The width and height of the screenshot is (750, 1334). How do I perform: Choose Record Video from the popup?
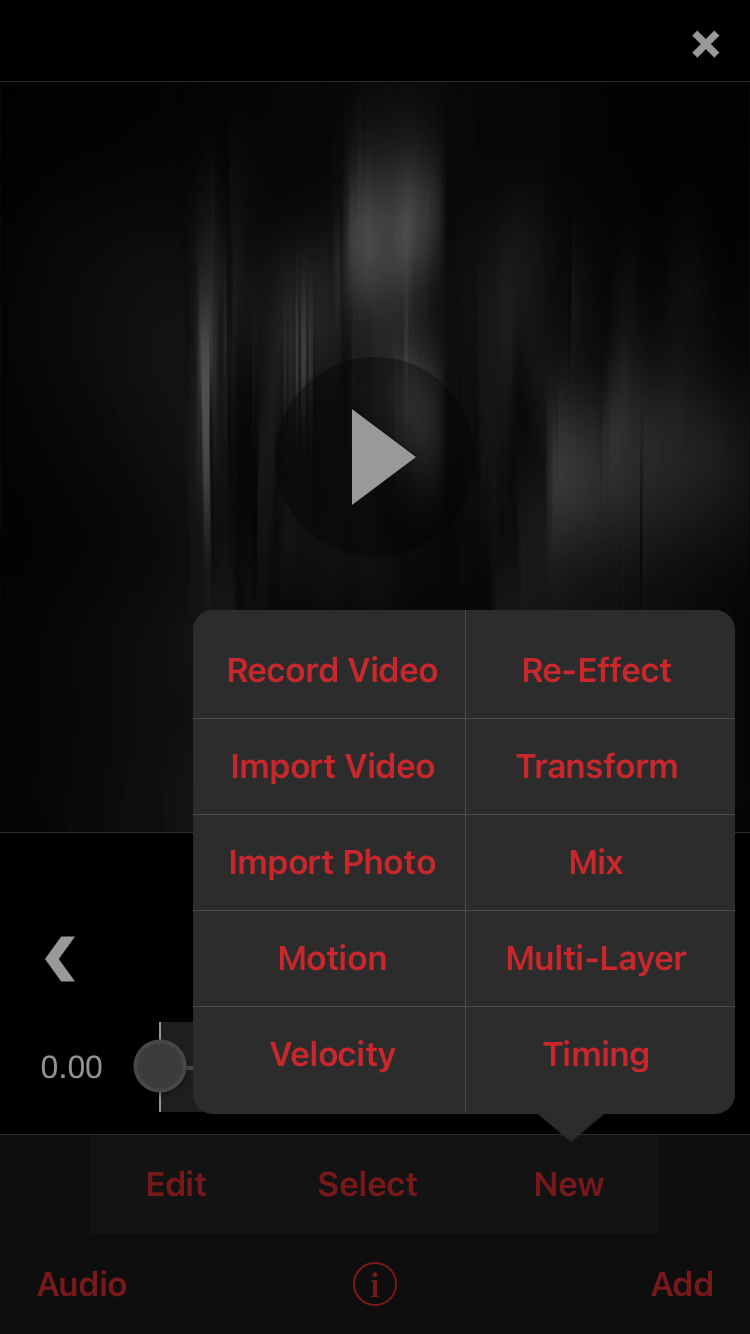click(x=332, y=670)
